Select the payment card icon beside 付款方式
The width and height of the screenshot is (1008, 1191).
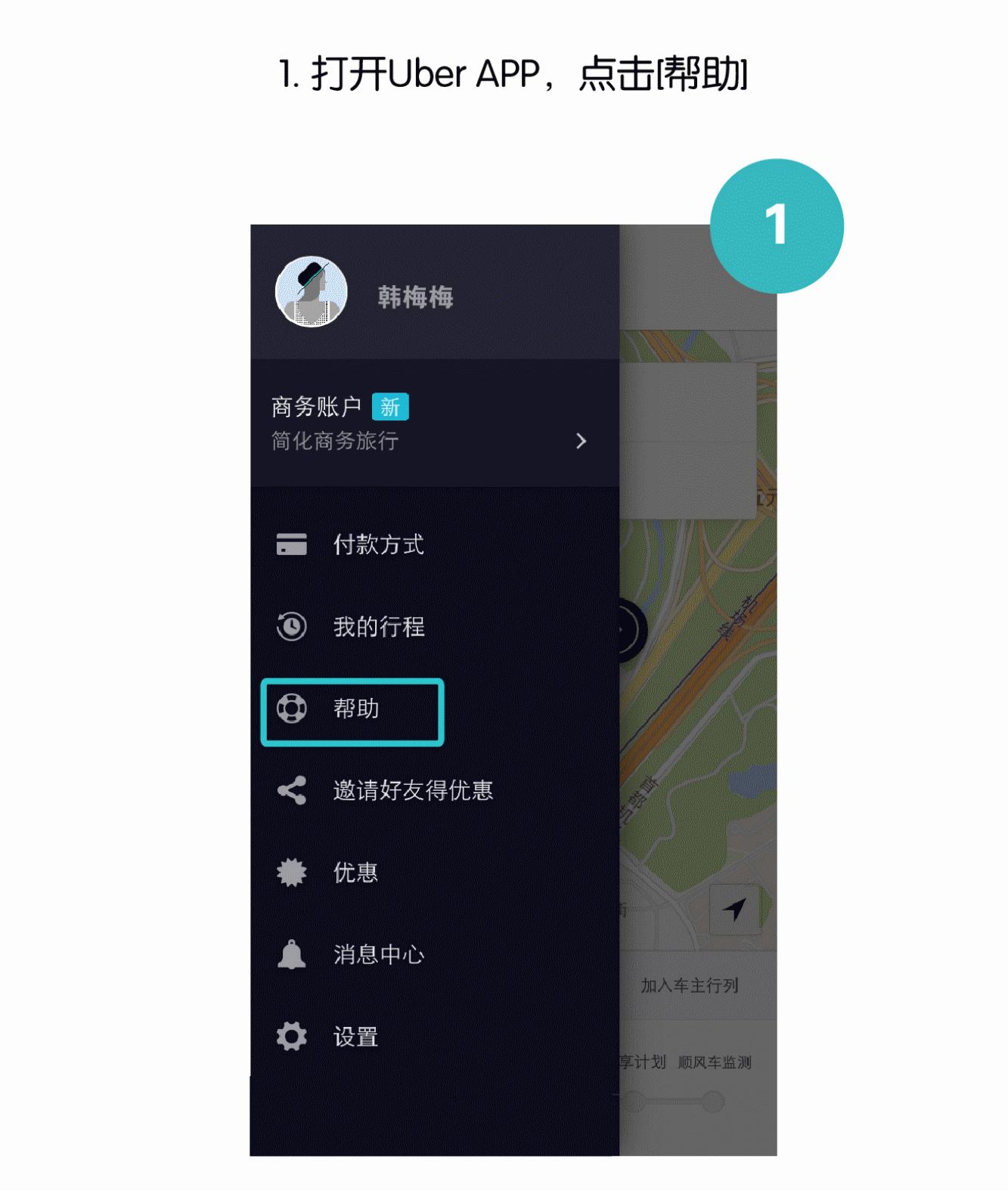293,544
